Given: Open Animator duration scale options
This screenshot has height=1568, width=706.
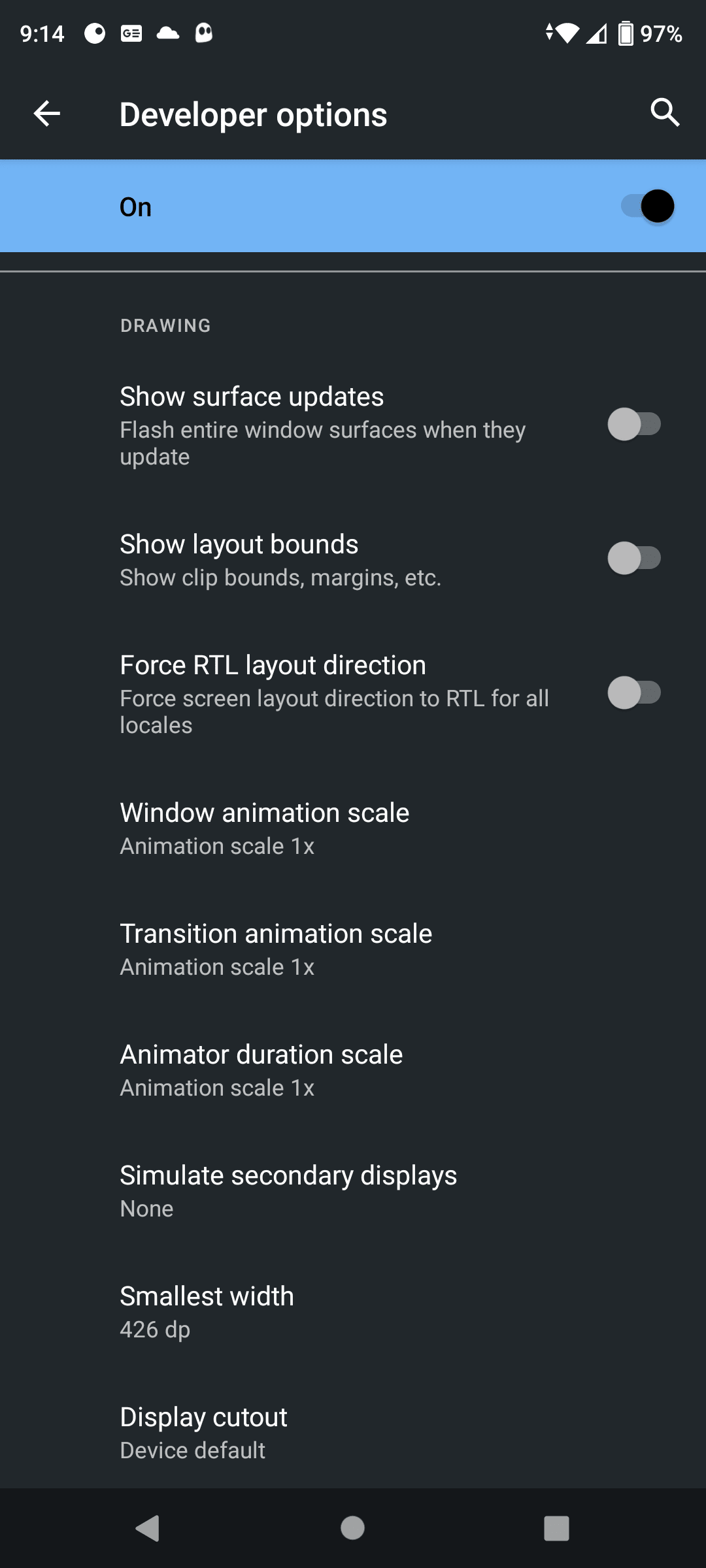Looking at the screenshot, I should click(261, 1069).
